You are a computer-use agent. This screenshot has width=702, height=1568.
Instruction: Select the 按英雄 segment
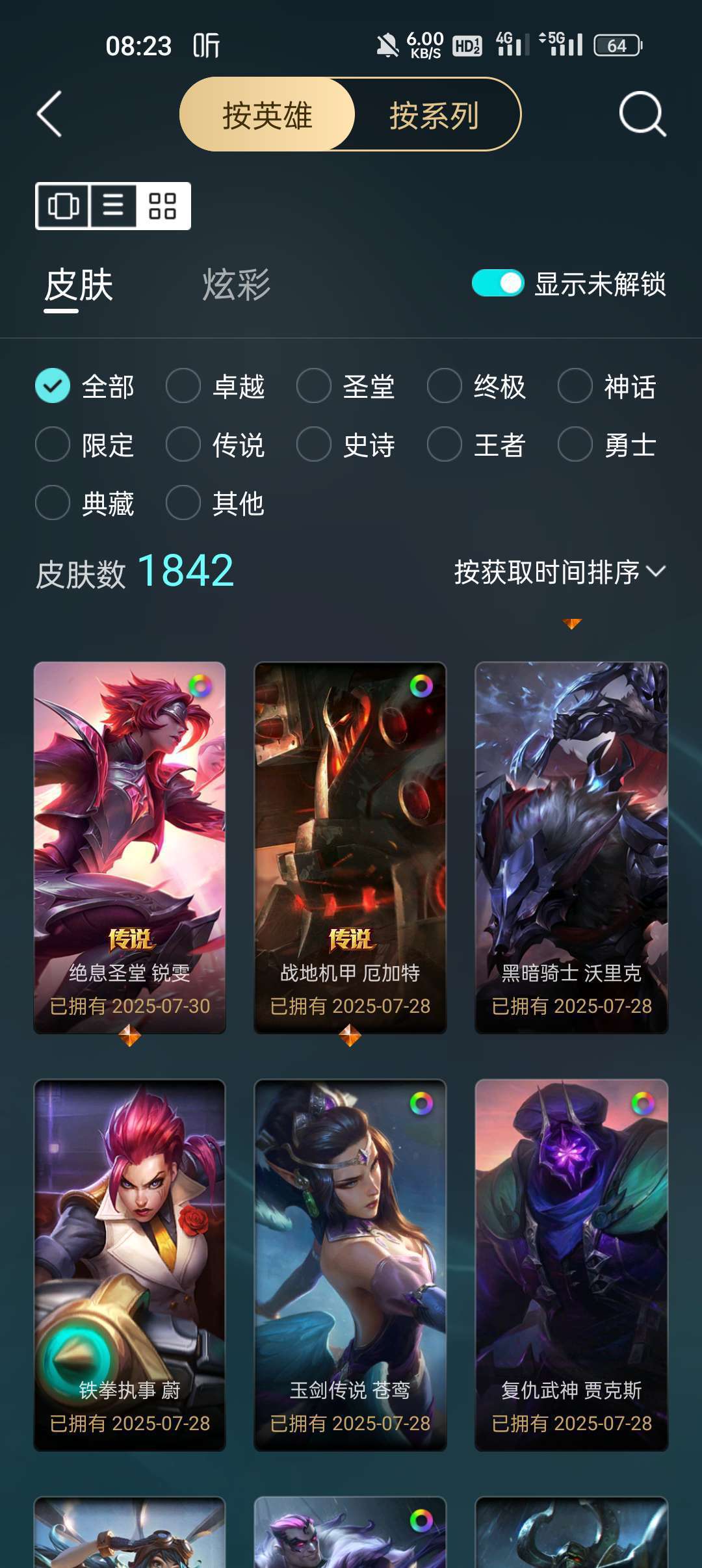(268, 115)
